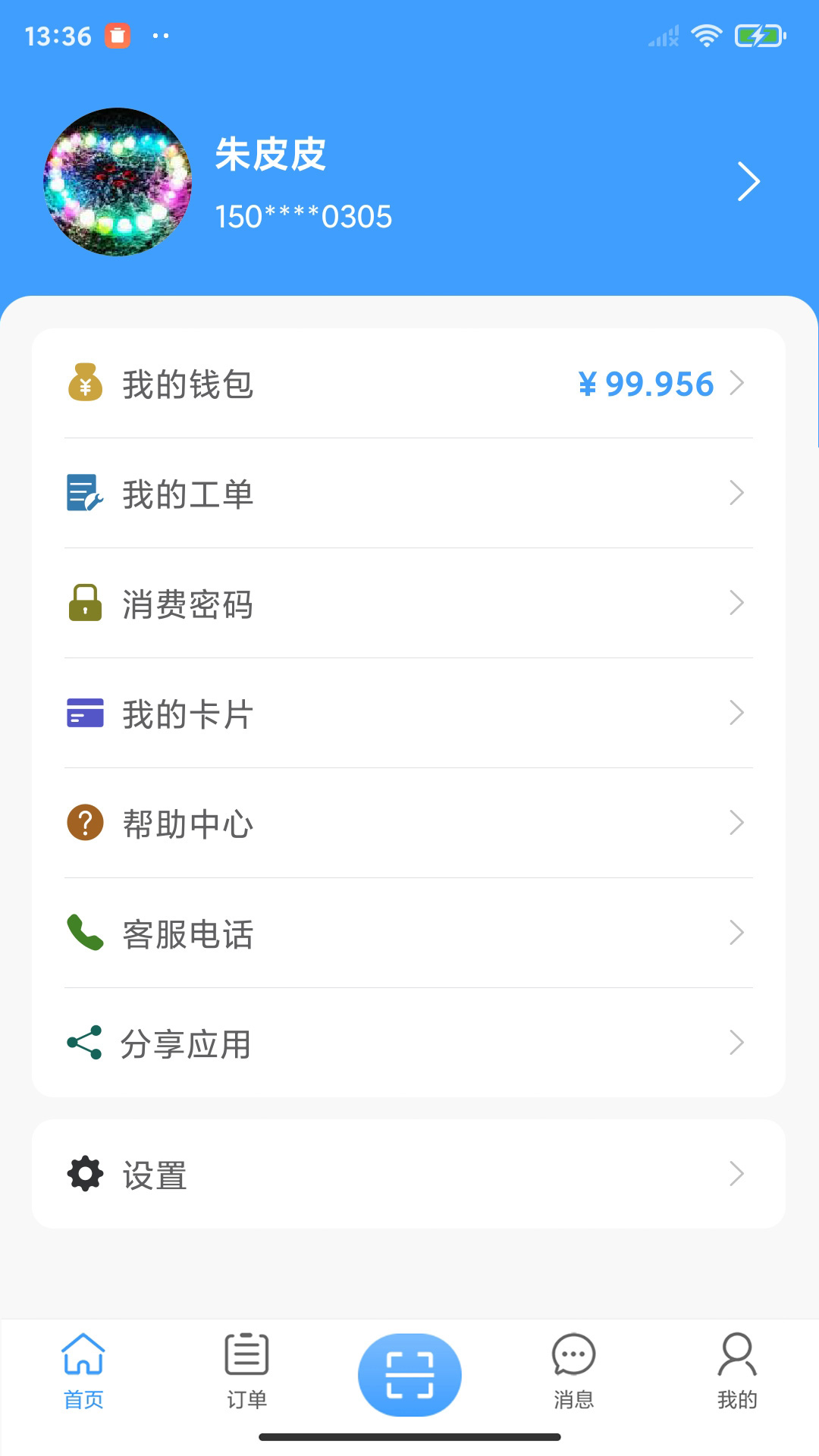Open 我的工单 work orders
Screen dimensions: 819x1456
click(x=408, y=494)
